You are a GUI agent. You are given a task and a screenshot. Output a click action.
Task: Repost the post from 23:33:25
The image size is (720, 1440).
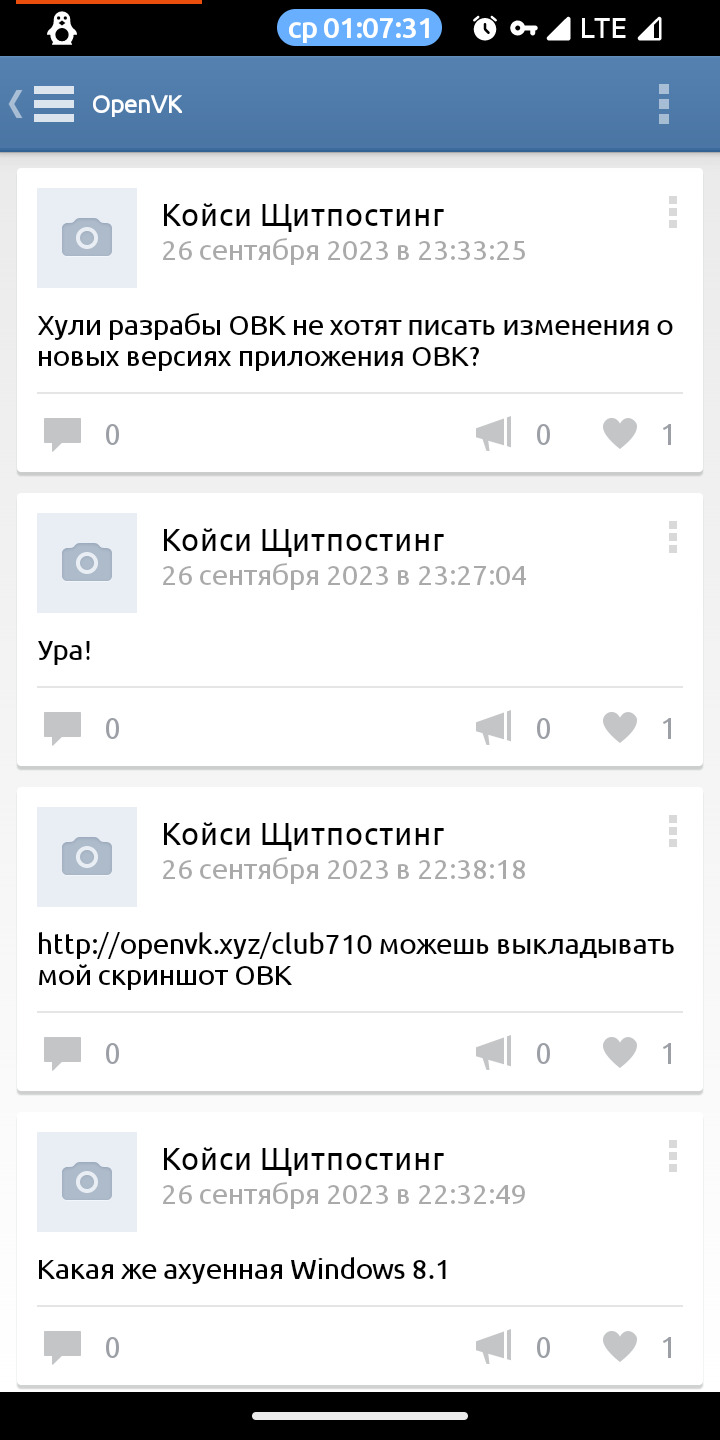click(x=494, y=434)
